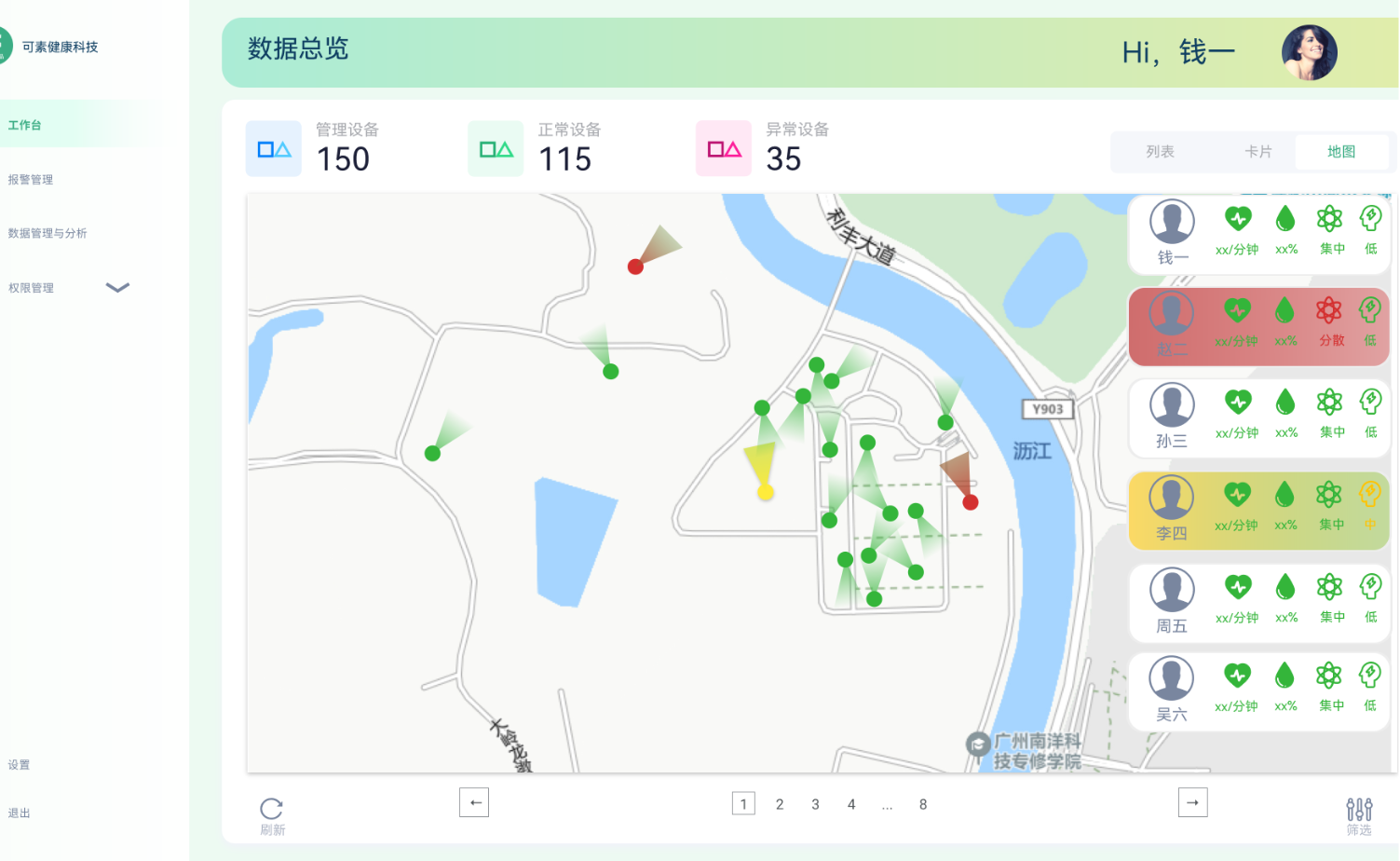The width and height of the screenshot is (1400, 861).
Task: Go to the next page arrow
Action: click(1192, 802)
